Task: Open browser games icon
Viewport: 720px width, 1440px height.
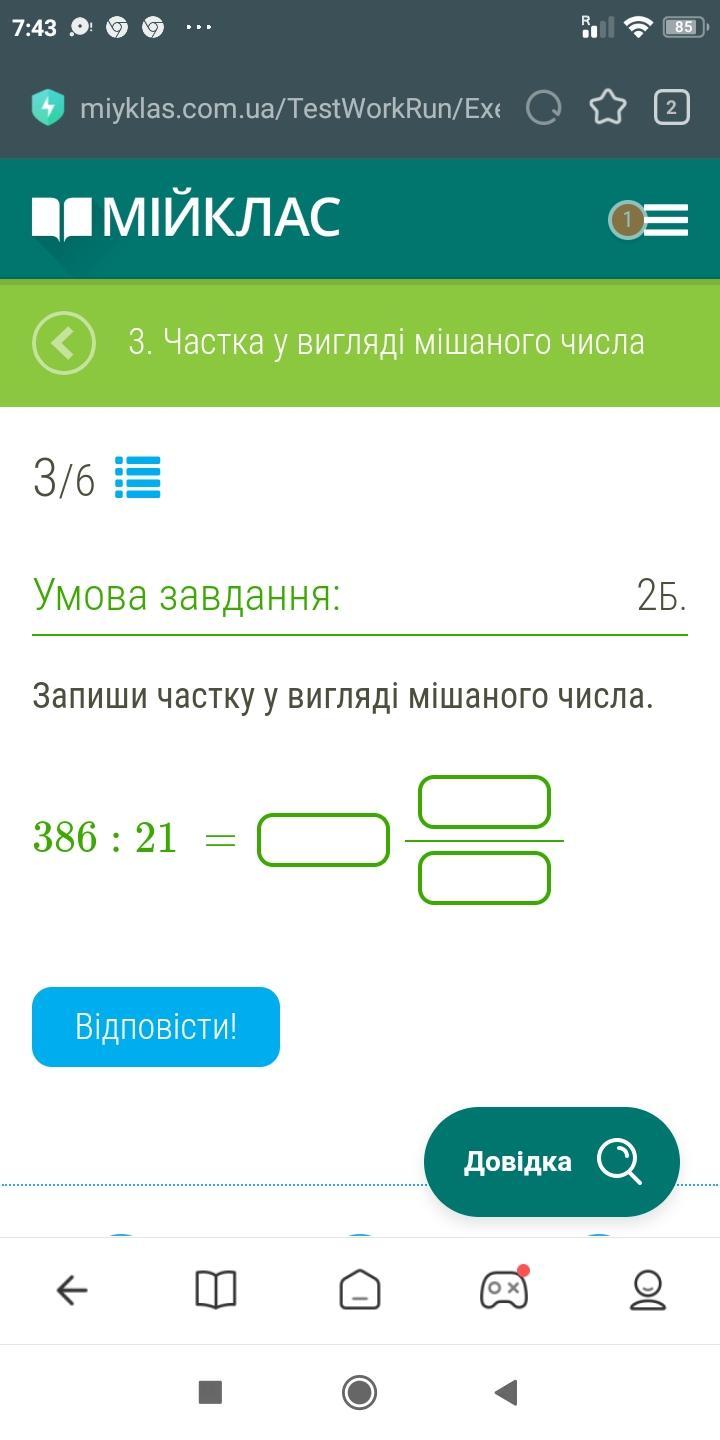Action: [504, 1290]
